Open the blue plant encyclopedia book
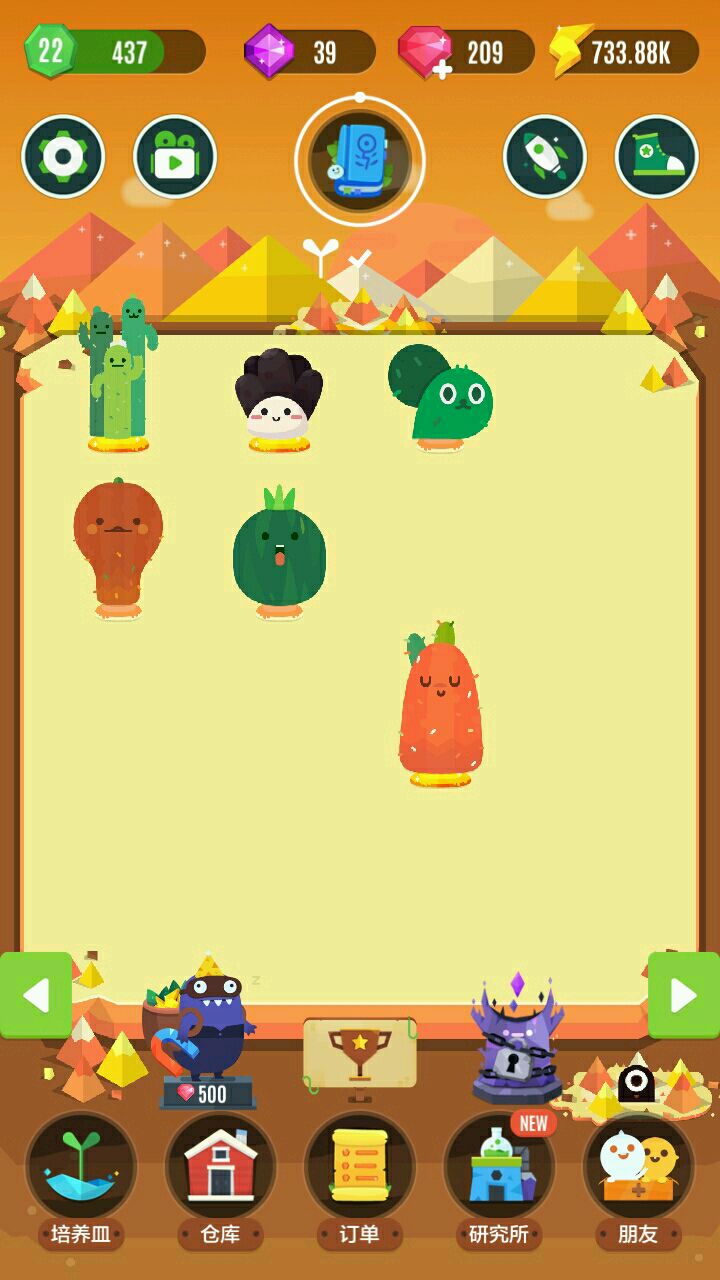The width and height of the screenshot is (720, 1280). [359, 160]
